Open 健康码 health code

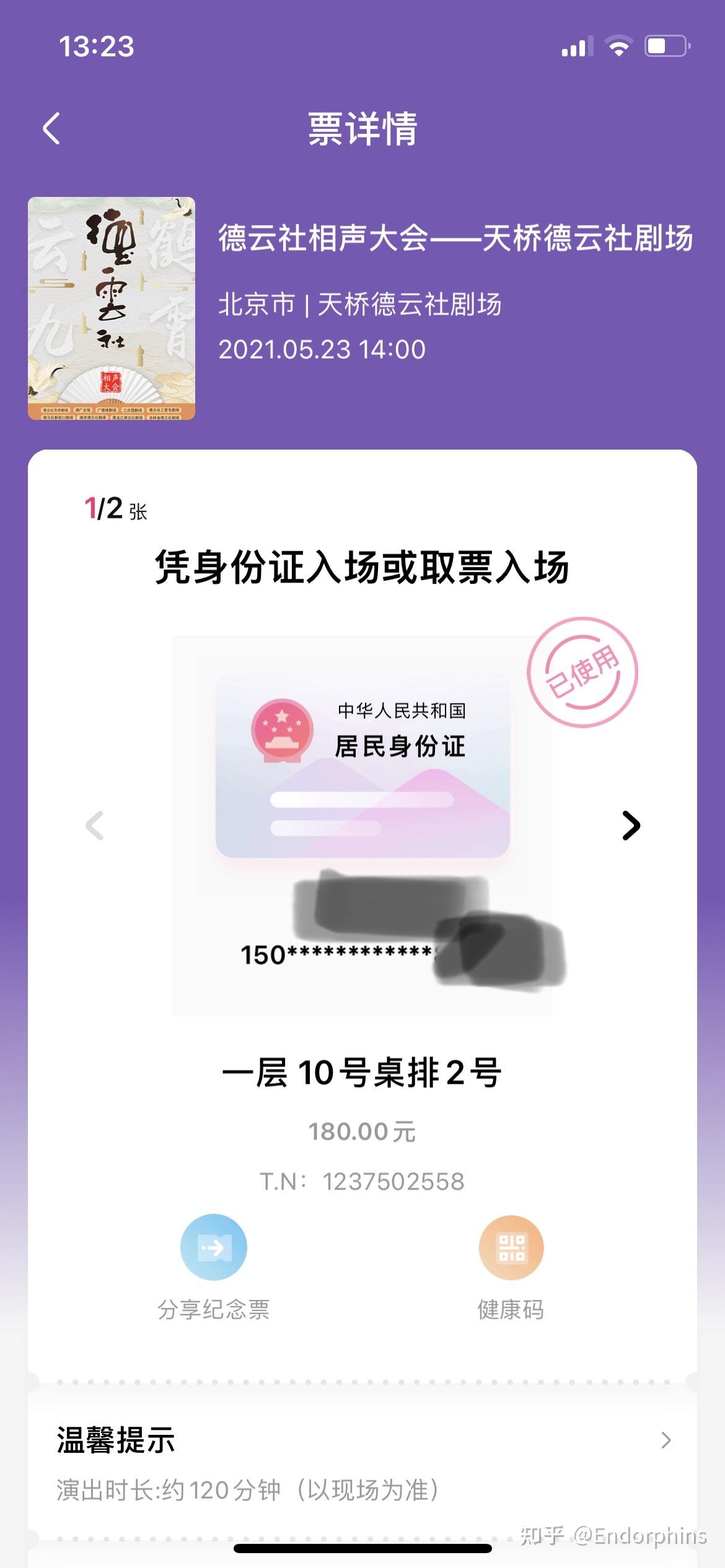[x=511, y=1247]
